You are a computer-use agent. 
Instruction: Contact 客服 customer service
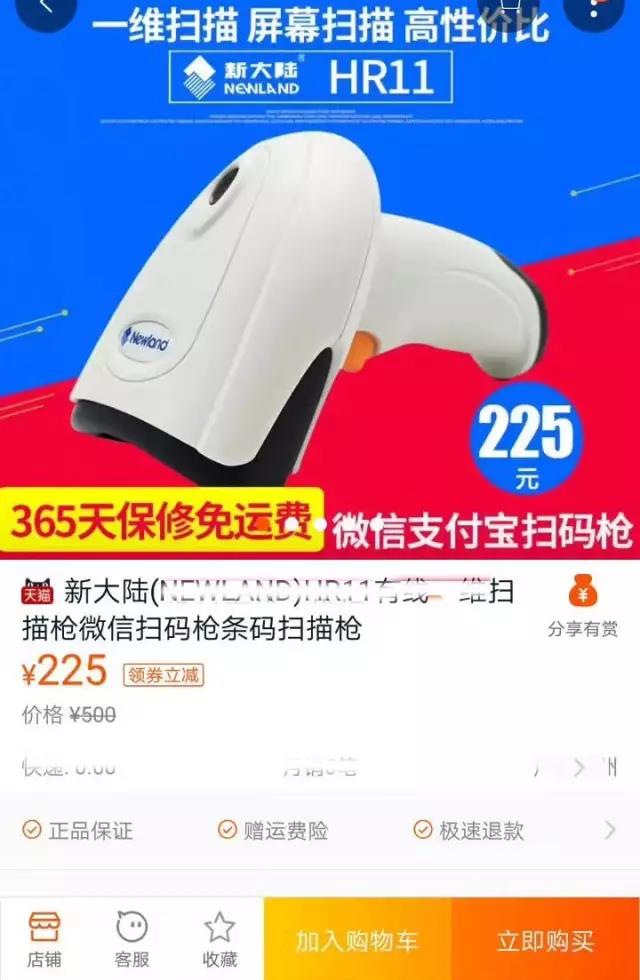(131, 938)
